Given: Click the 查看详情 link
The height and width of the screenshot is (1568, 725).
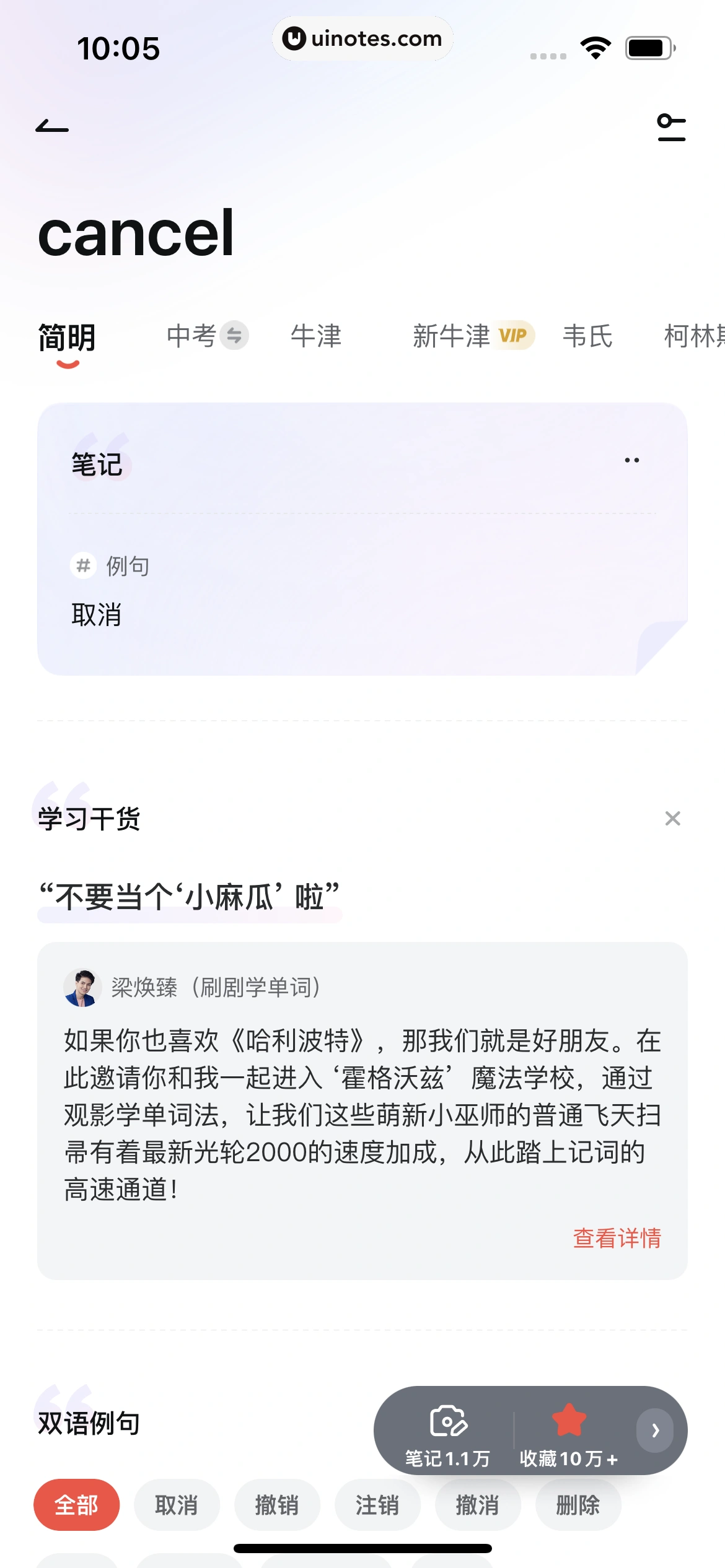Looking at the screenshot, I should click(x=617, y=1238).
